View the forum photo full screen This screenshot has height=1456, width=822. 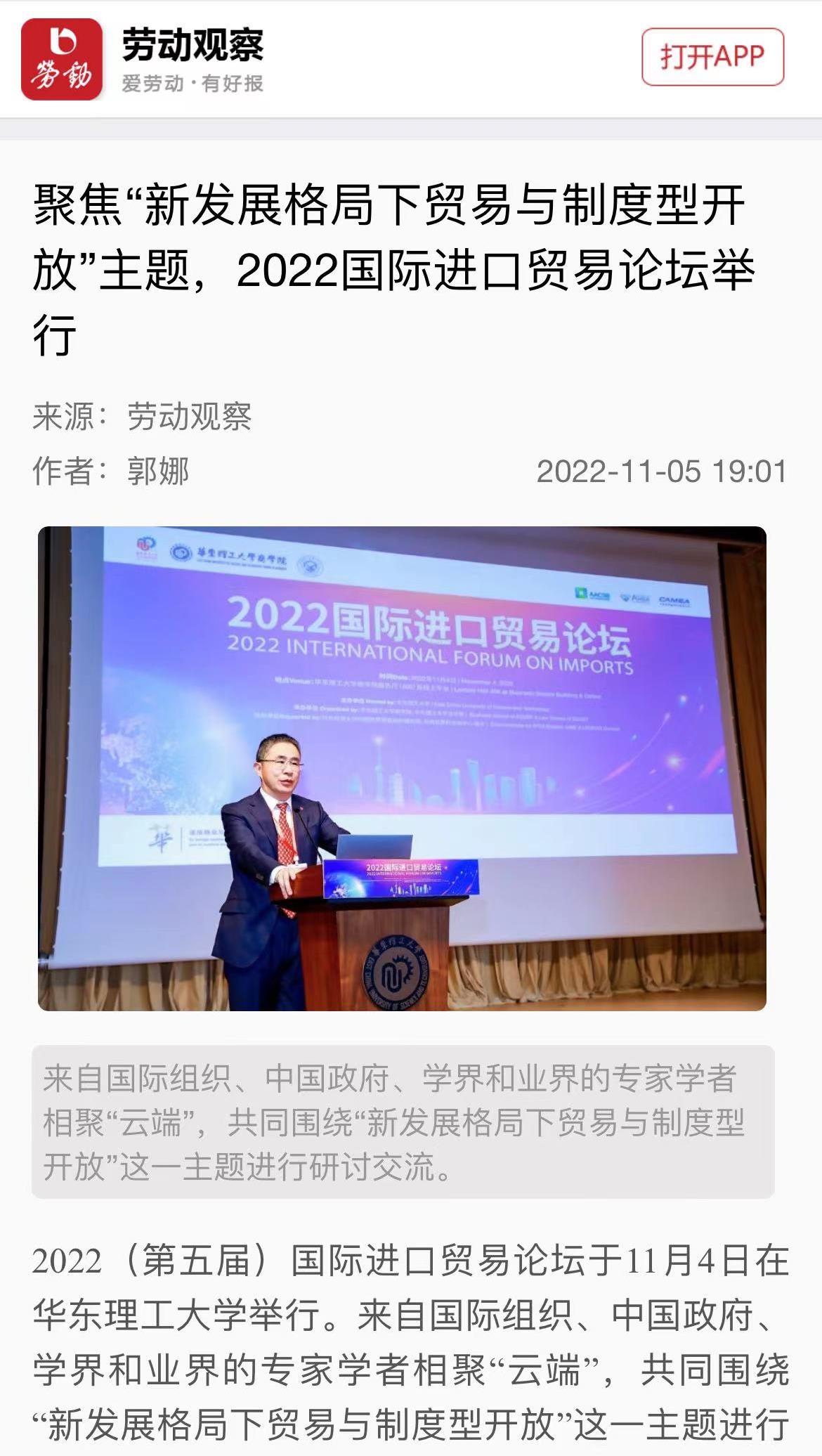[x=402, y=768]
